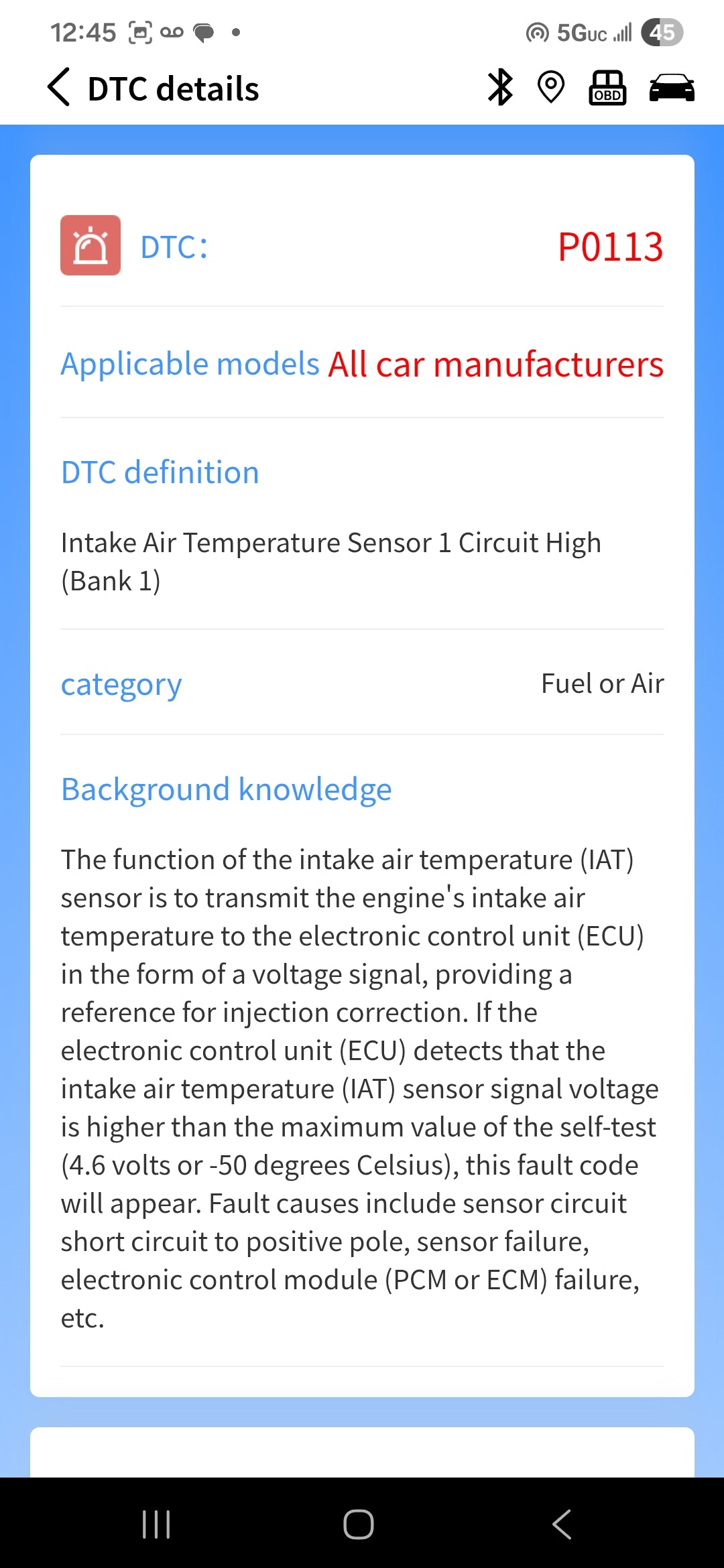Tap Applicable models heading
Viewport: 724px width, 1568px height.
coord(190,364)
